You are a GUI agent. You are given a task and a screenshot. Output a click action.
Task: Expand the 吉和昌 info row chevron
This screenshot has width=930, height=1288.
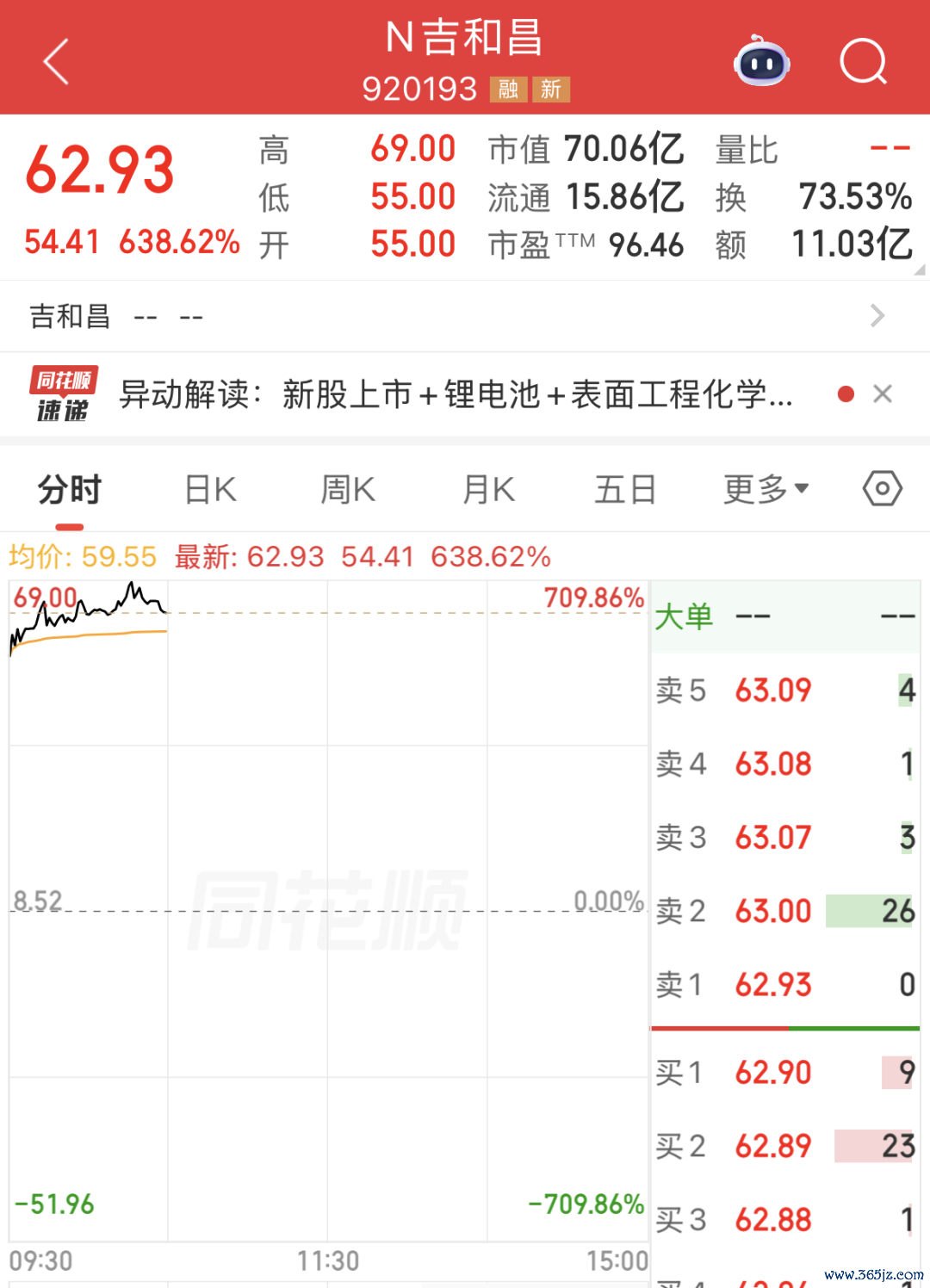[877, 316]
